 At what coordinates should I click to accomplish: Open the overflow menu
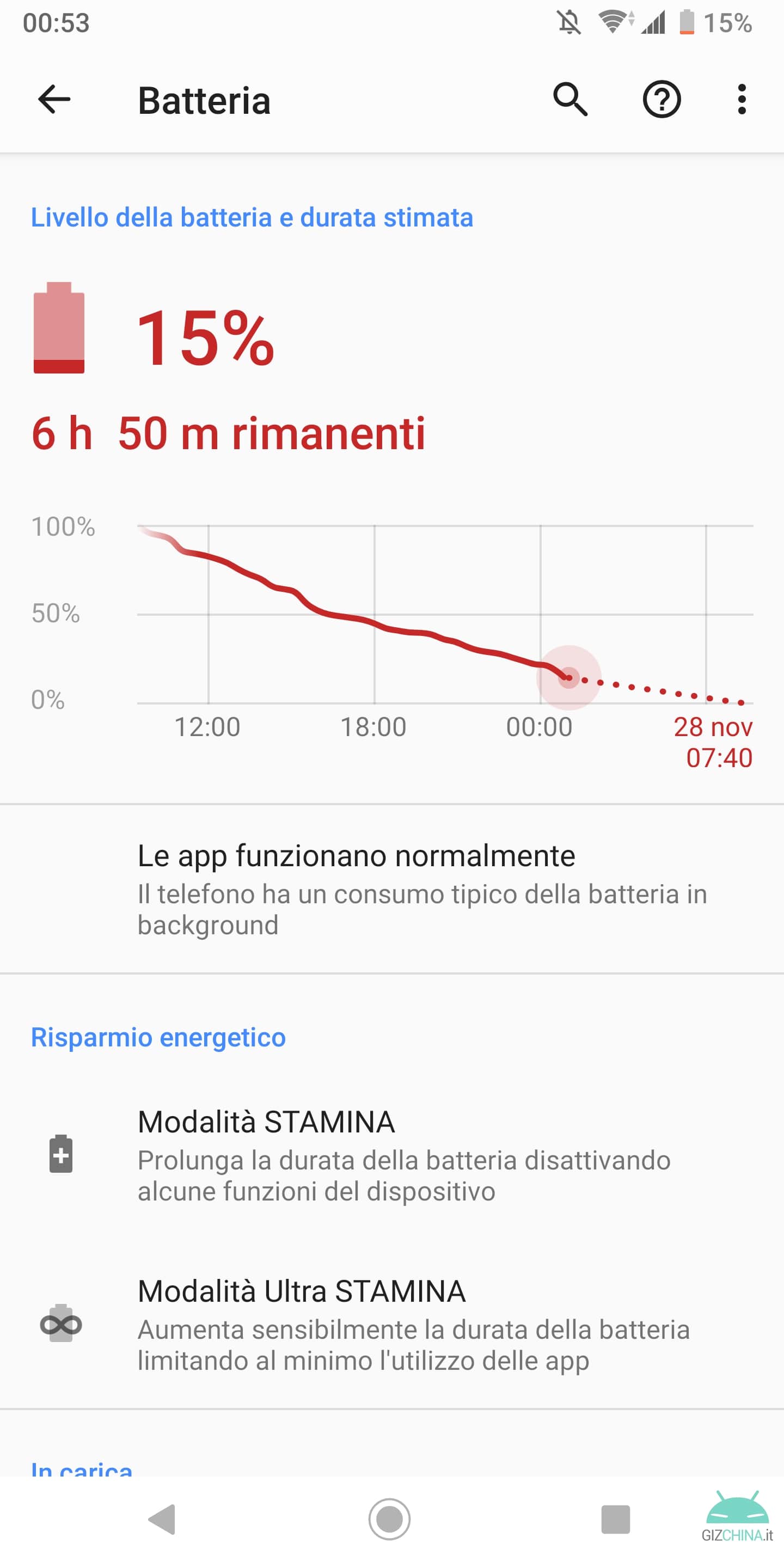click(741, 100)
